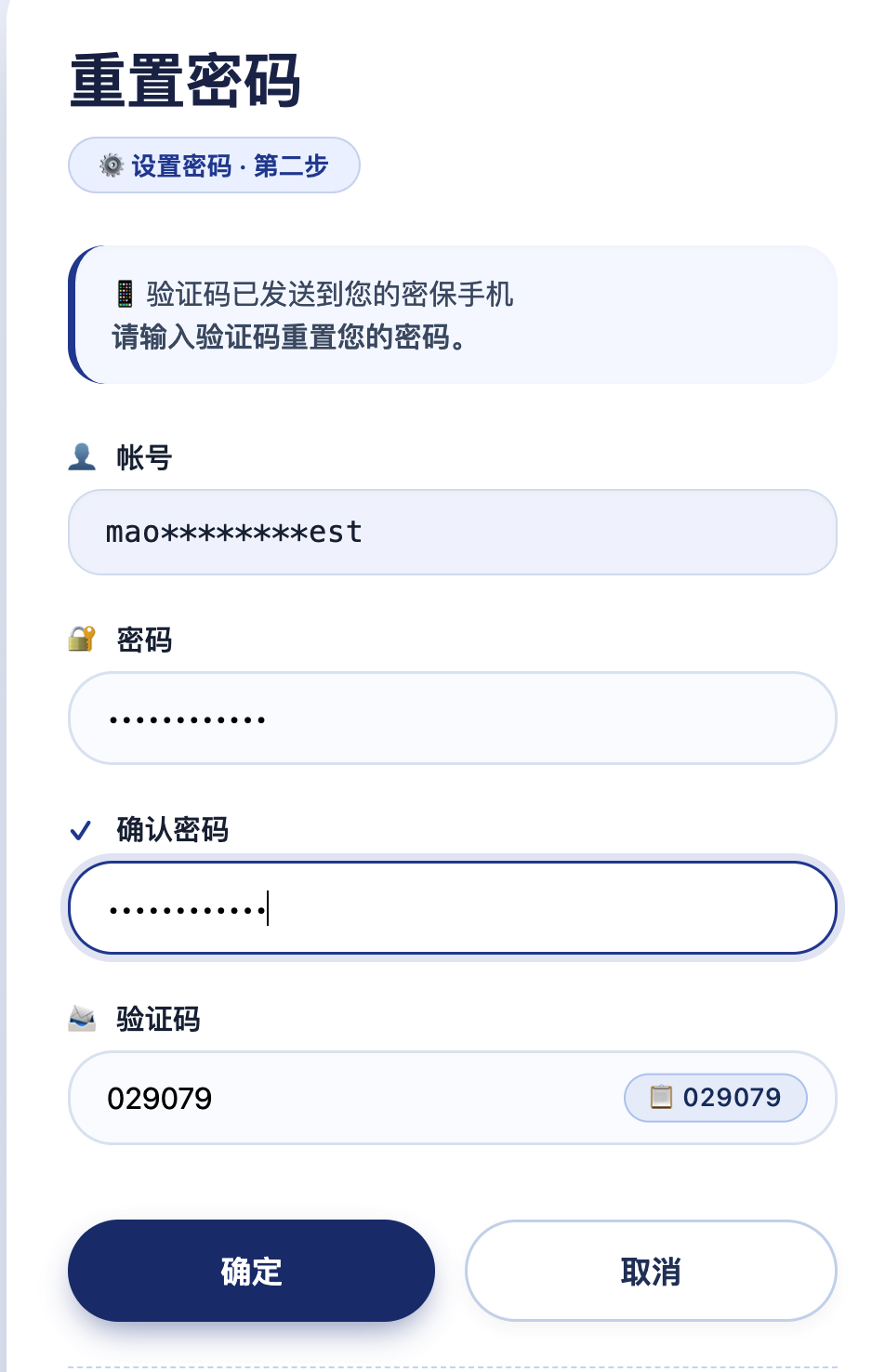Click the envelope icon next to 验证码

click(82, 1018)
